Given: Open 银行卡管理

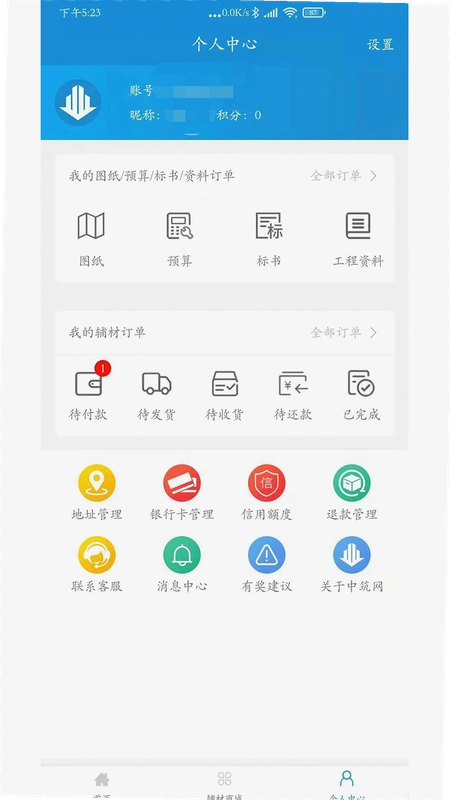Looking at the screenshot, I should [x=182, y=492].
